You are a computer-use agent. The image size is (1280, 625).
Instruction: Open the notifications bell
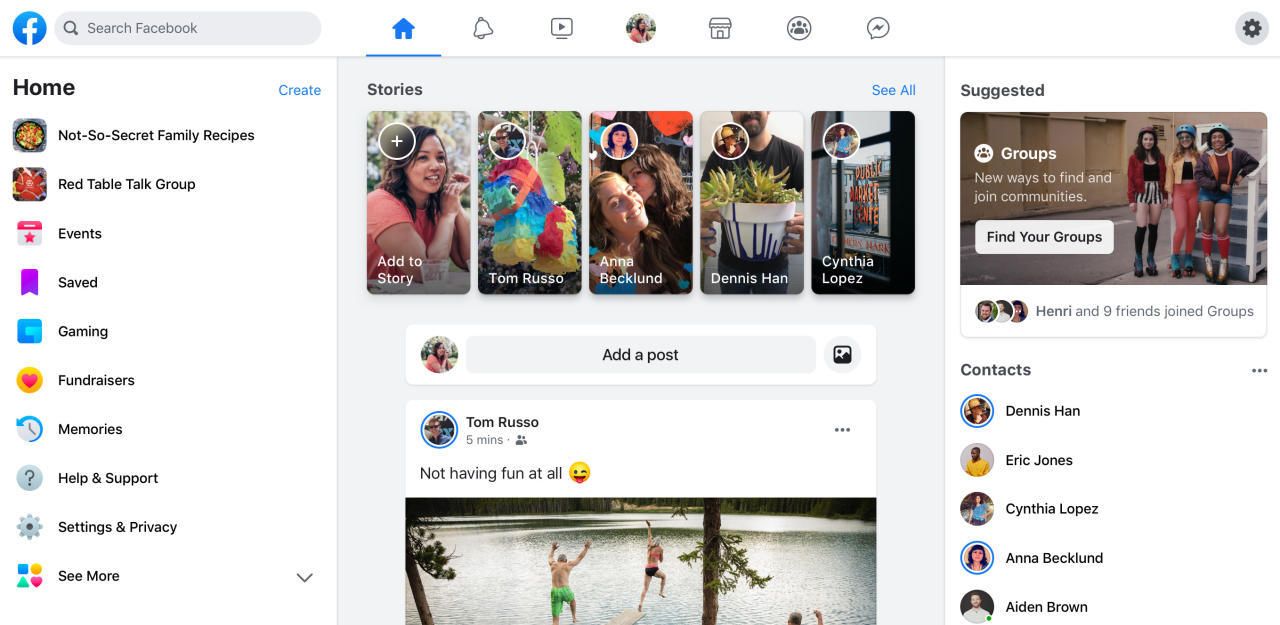pos(483,28)
